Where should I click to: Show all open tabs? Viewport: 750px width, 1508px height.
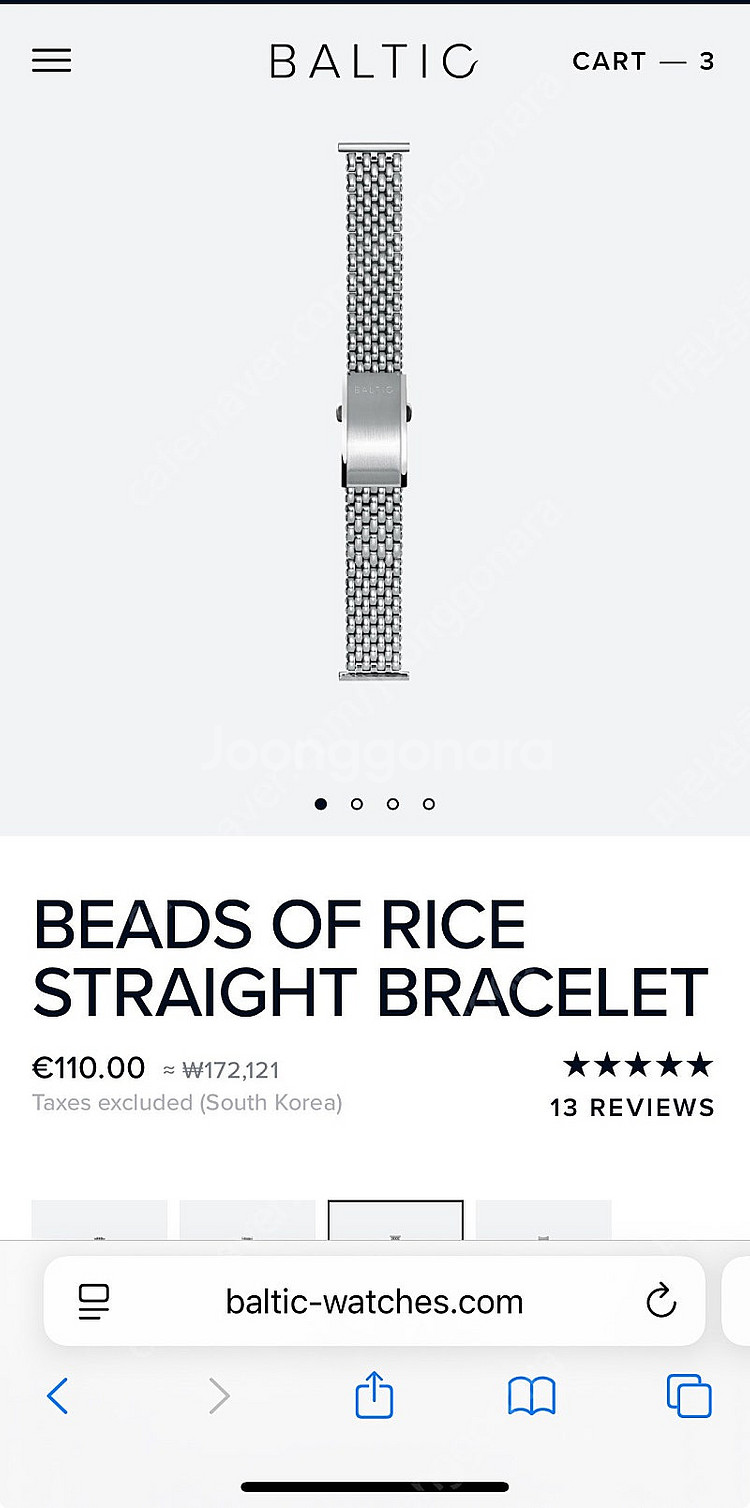click(x=689, y=1395)
